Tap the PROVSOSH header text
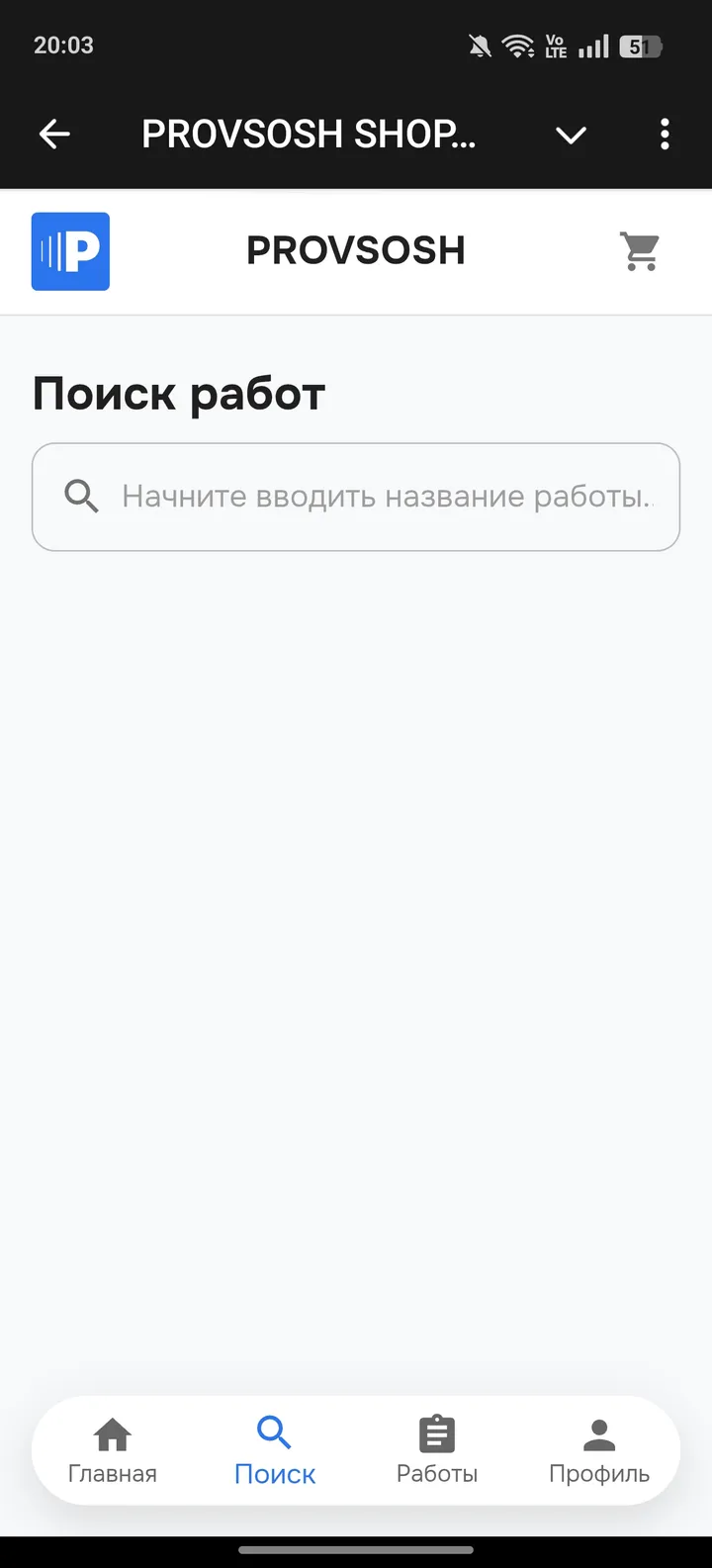The width and height of the screenshot is (712, 1568). coord(355,250)
